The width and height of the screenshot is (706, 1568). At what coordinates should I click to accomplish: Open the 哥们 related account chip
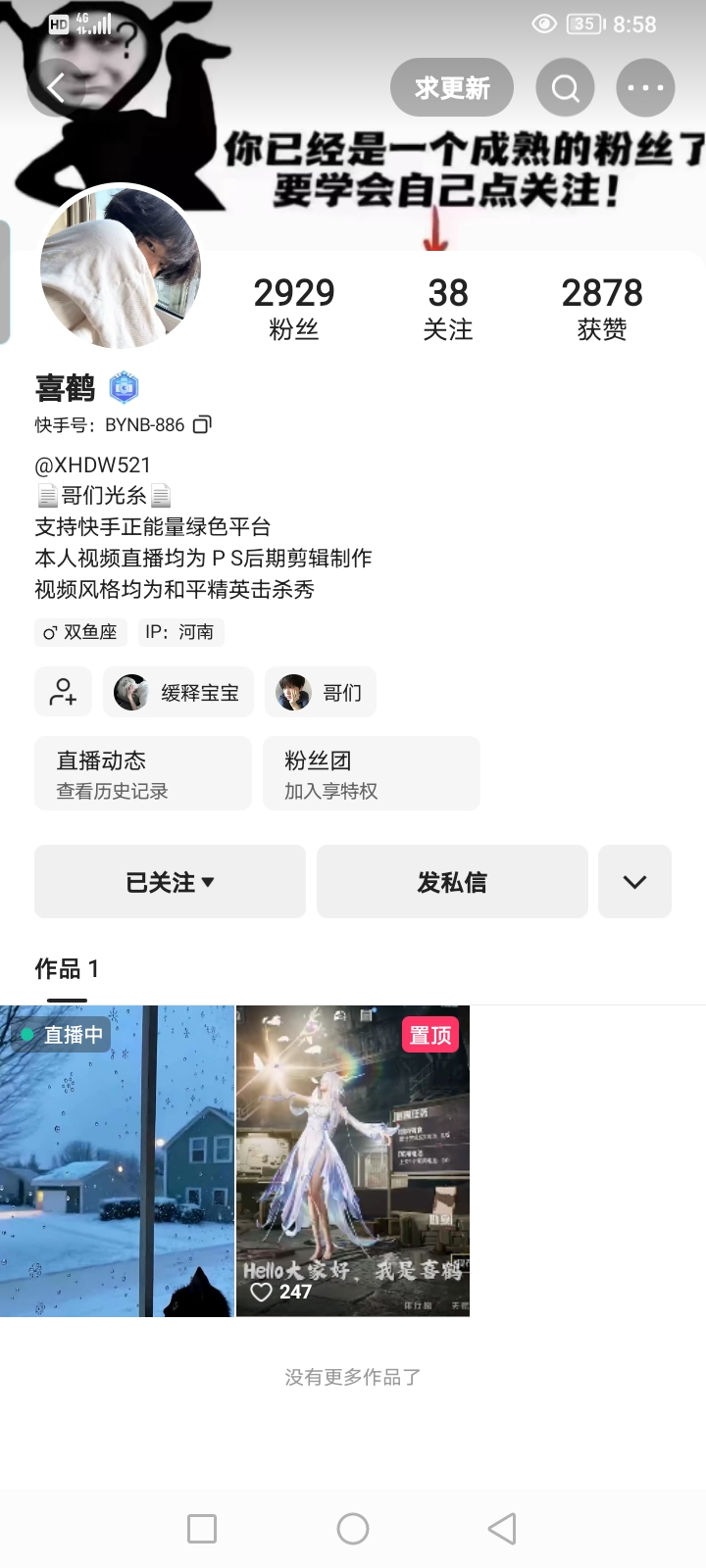click(320, 692)
